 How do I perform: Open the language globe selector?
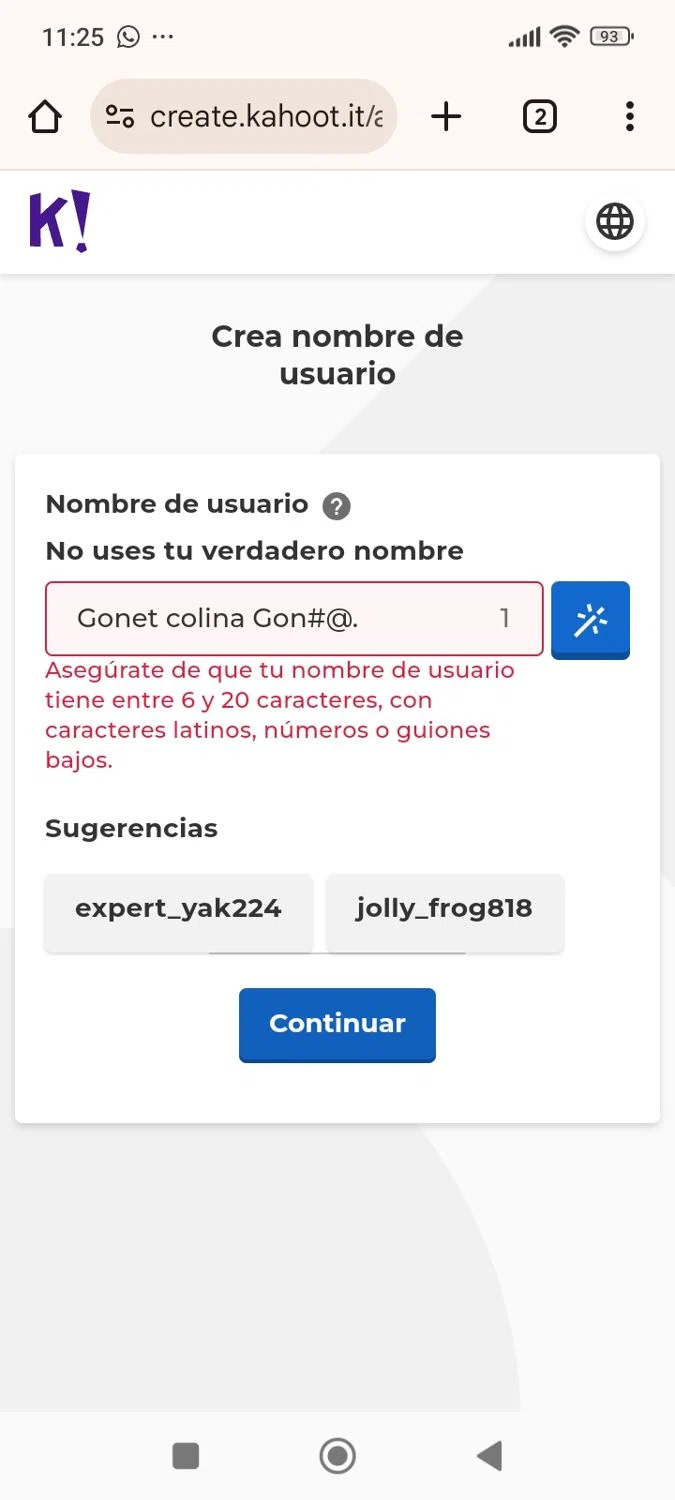tap(615, 221)
